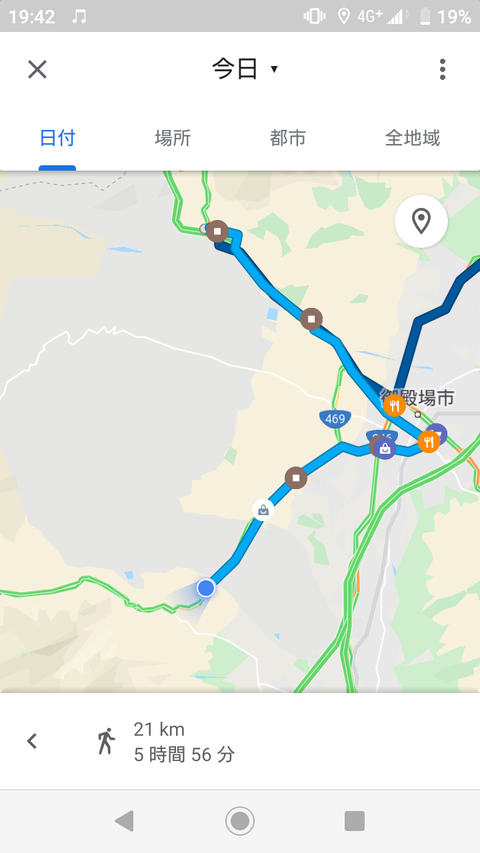480x853 pixels.
Task: Select the 日付 tab
Action: coord(58,138)
